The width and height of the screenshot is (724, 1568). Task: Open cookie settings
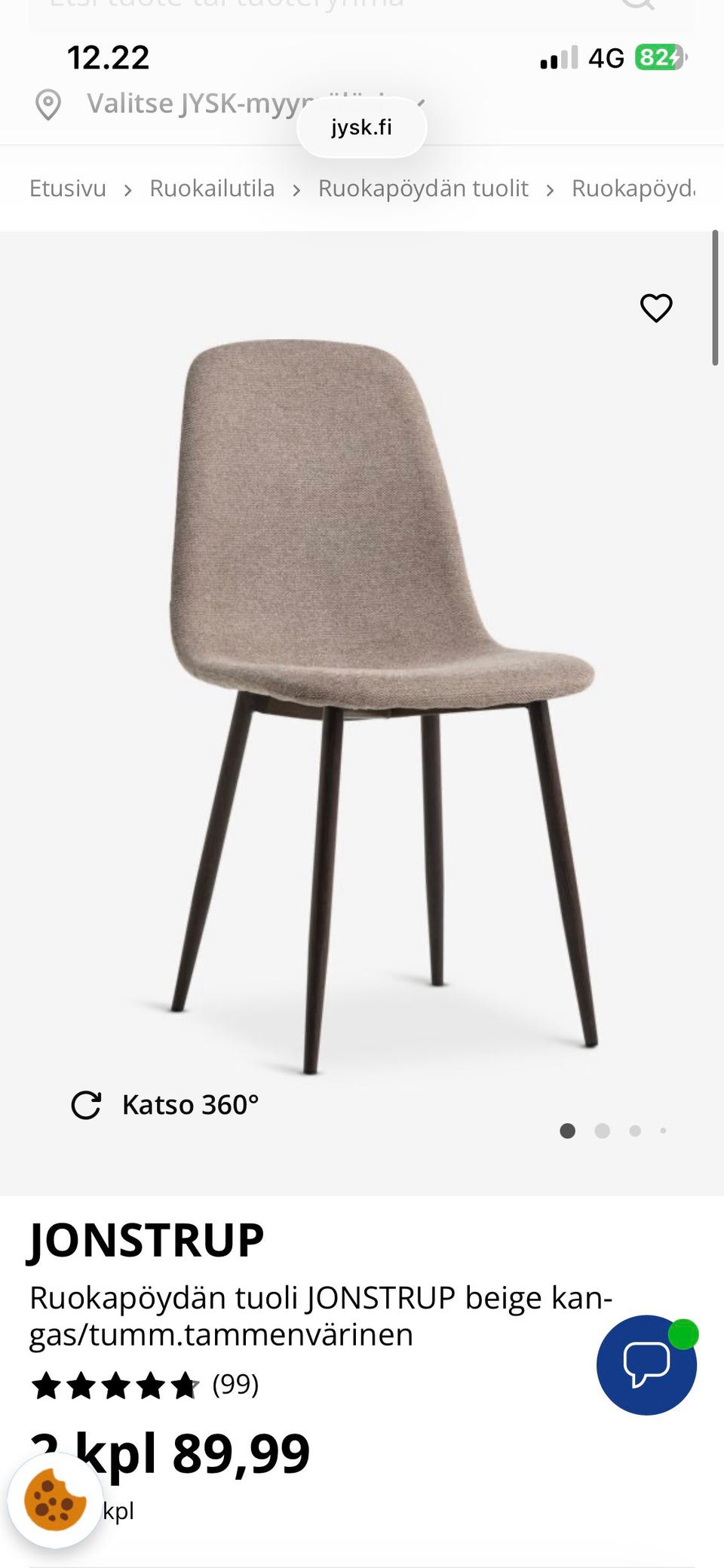tap(54, 1499)
